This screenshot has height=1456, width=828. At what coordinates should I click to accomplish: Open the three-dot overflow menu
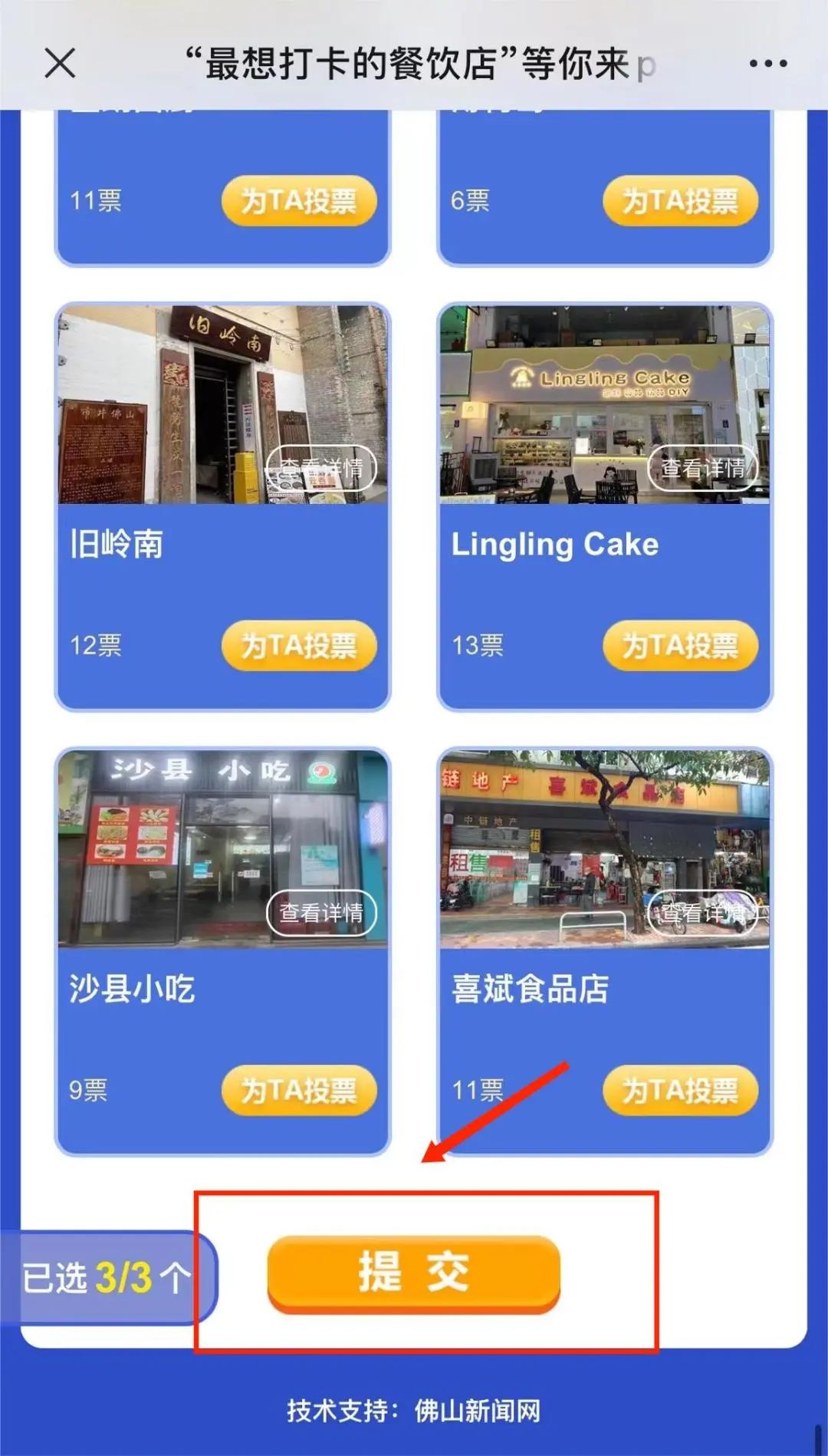click(768, 64)
